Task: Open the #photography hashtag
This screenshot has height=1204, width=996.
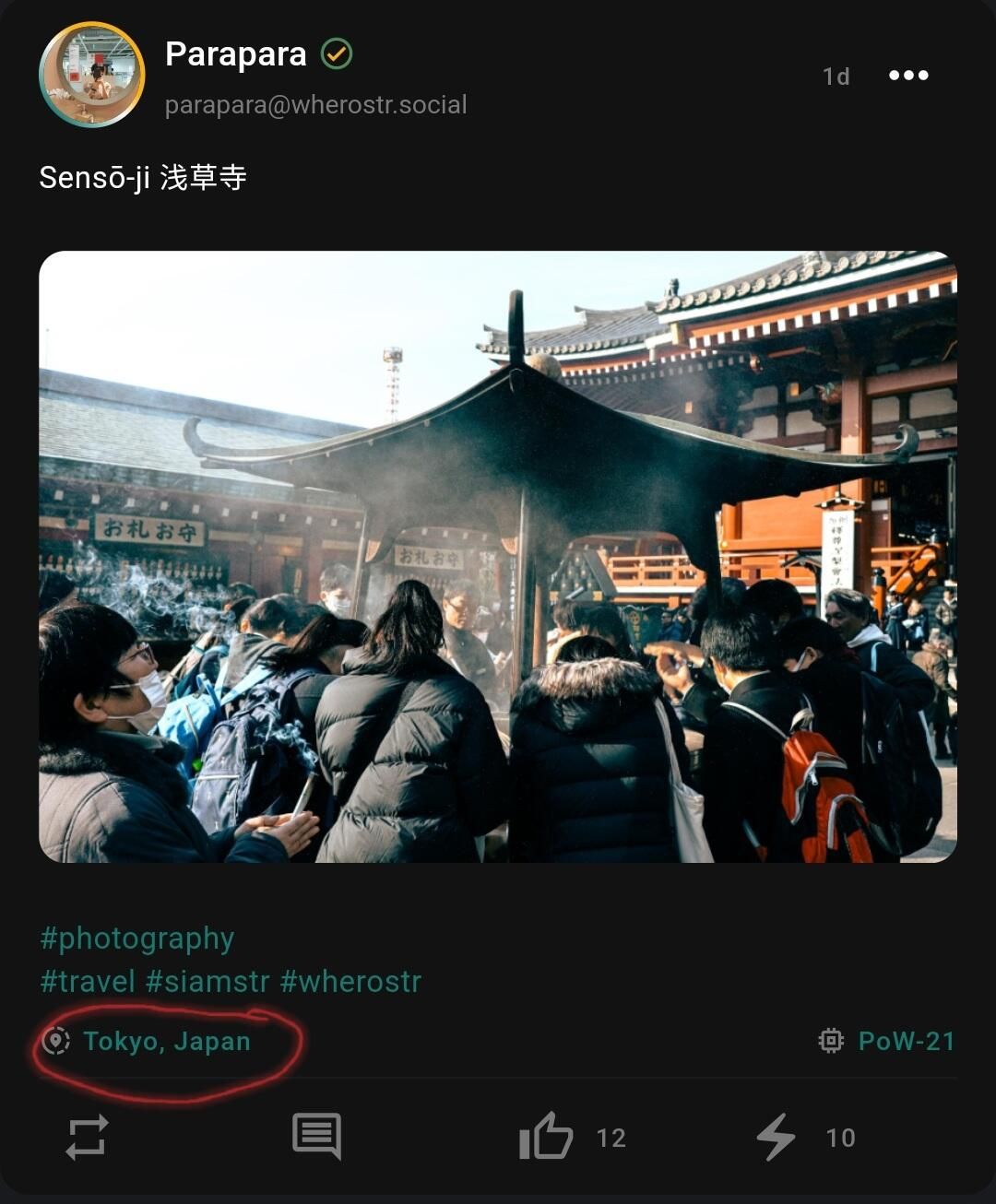Action: tap(137, 938)
